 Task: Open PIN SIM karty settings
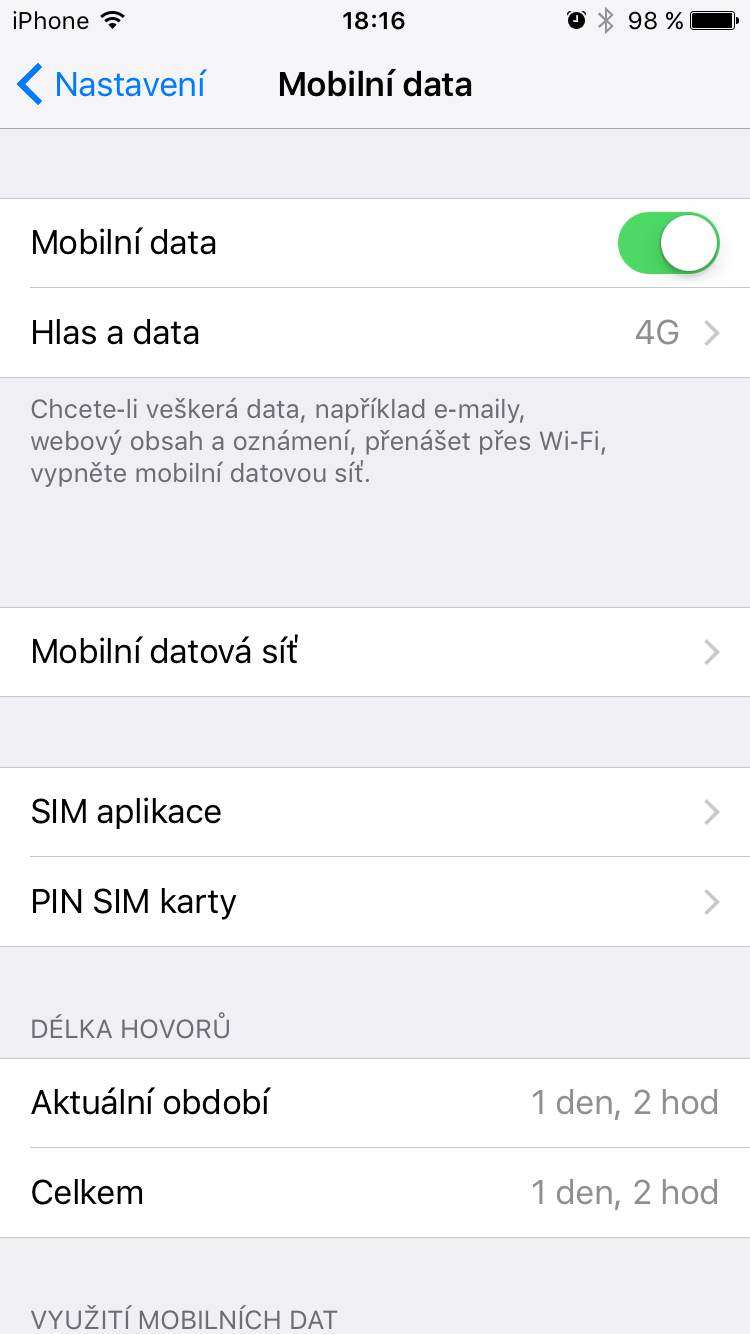click(x=375, y=902)
